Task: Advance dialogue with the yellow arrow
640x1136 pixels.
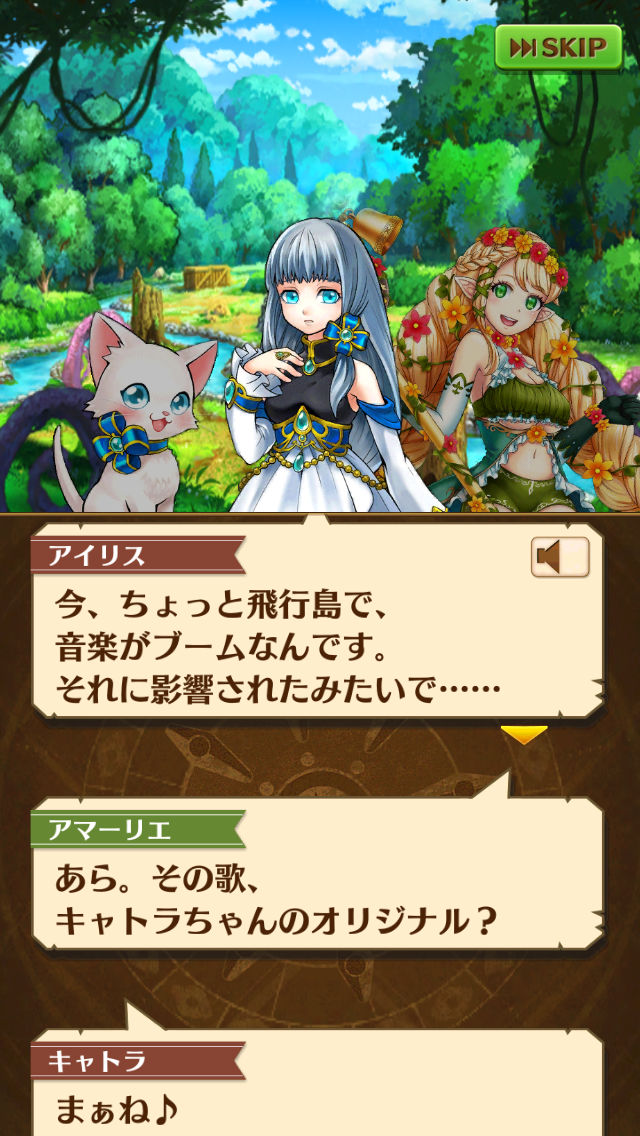Action: [x=524, y=735]
